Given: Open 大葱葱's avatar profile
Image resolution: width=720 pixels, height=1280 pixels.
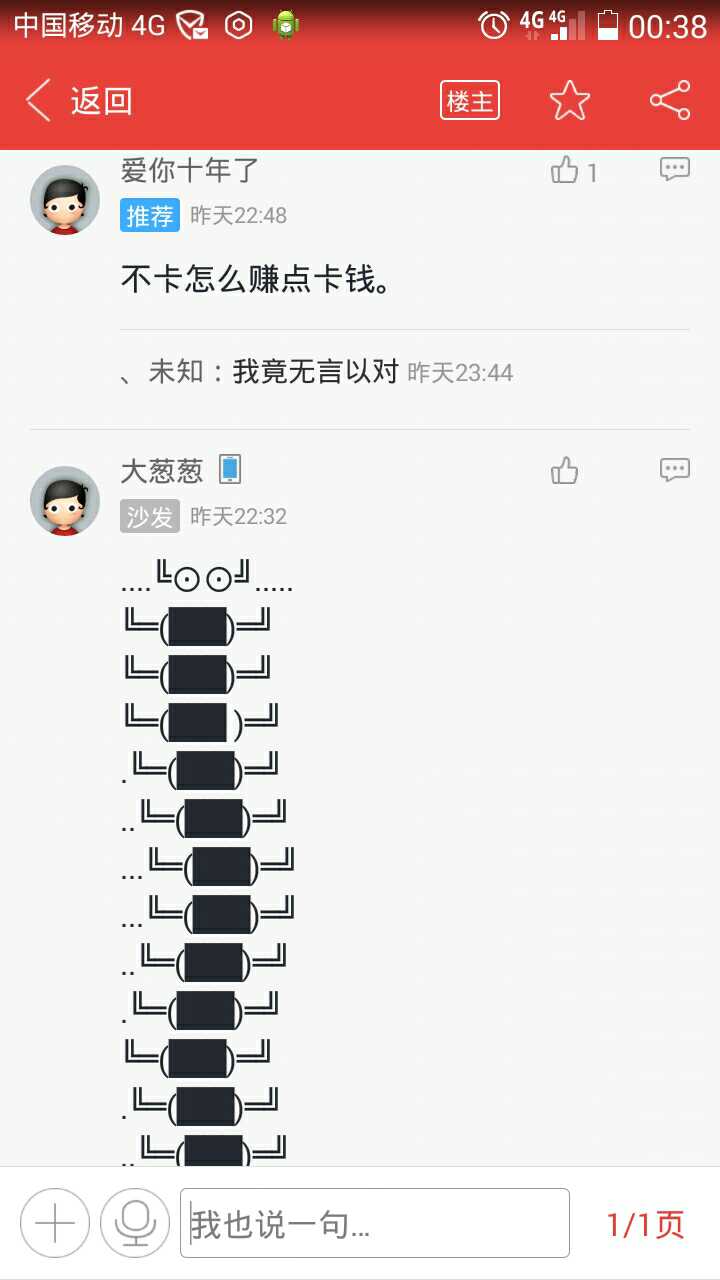Looking at the screenshot, I should (65, 500).
